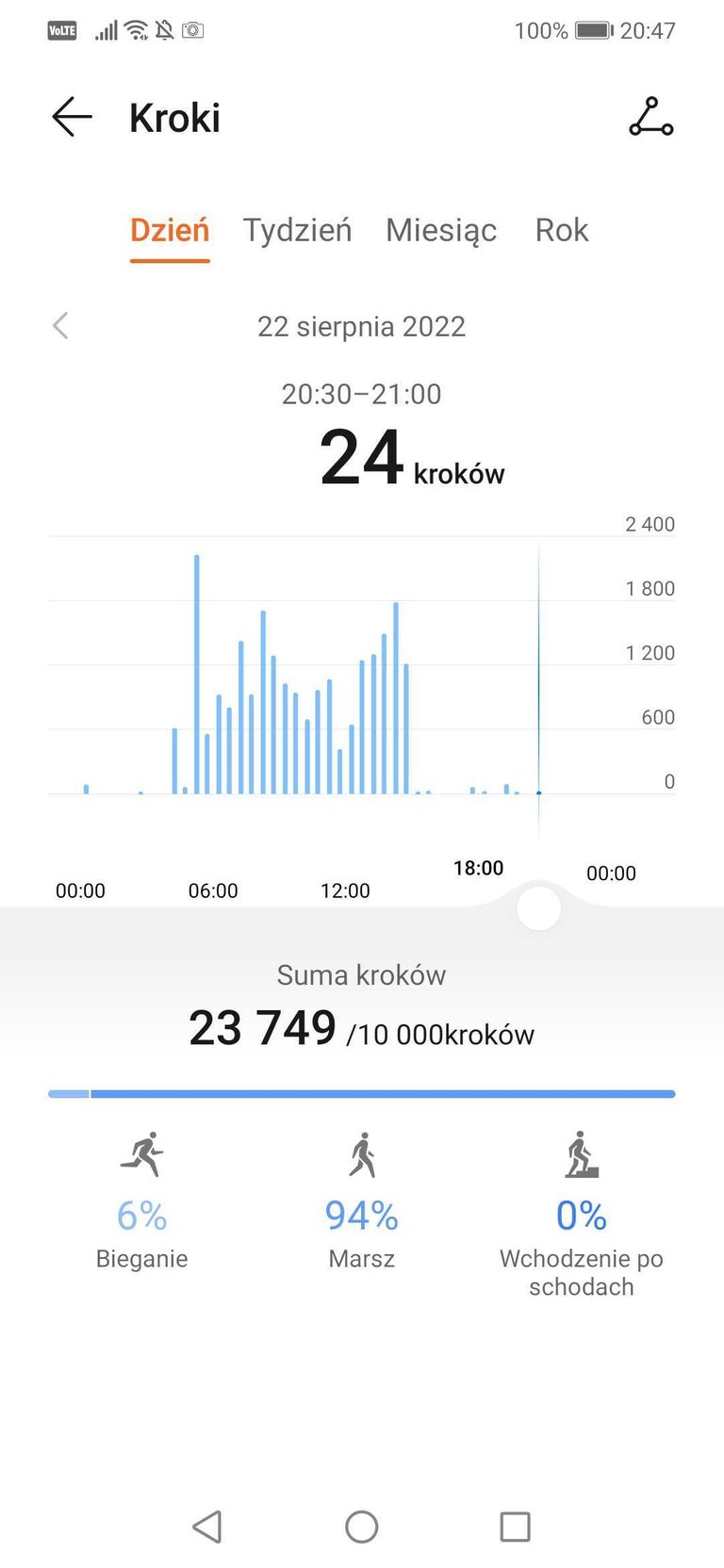The image size is (724, 1568).
Task: Go to the day before 22 sierpnia
Action: click(61, 326)
